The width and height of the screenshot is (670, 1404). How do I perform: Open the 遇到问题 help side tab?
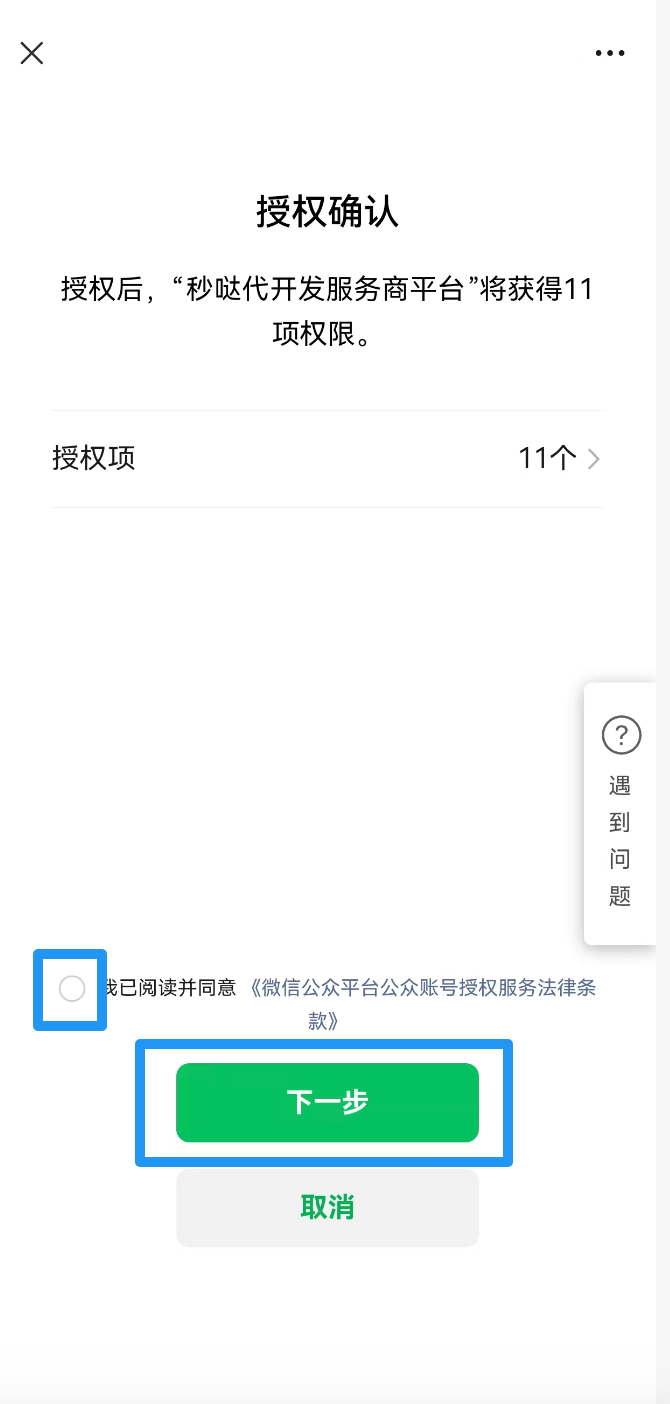click(x=620, y=812)
